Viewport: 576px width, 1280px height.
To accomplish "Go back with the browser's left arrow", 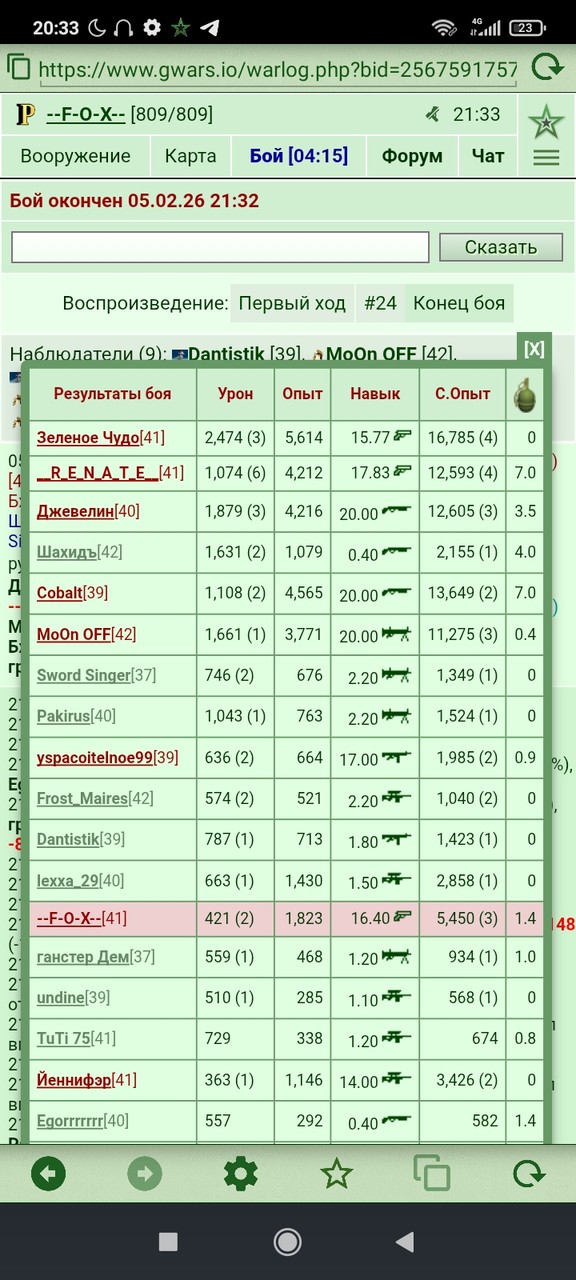I will pyautogui.click(x=49, y=1173).
